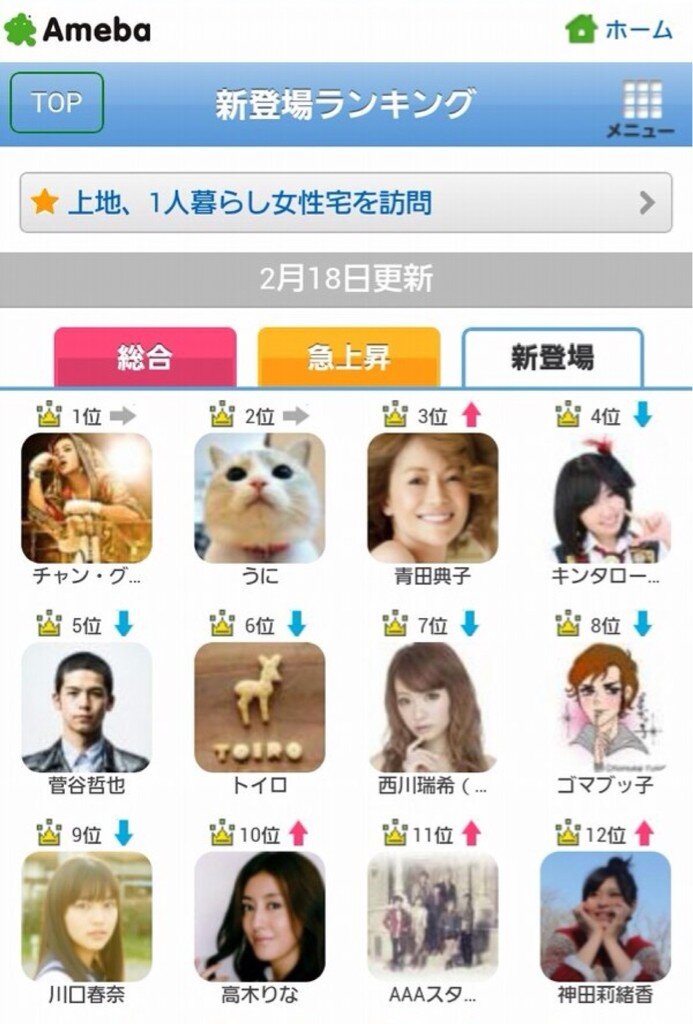Viewport: 693px width, 1024px height.
Task: Open the AAAスタ… blog tile
Action: tap(432, 916)
